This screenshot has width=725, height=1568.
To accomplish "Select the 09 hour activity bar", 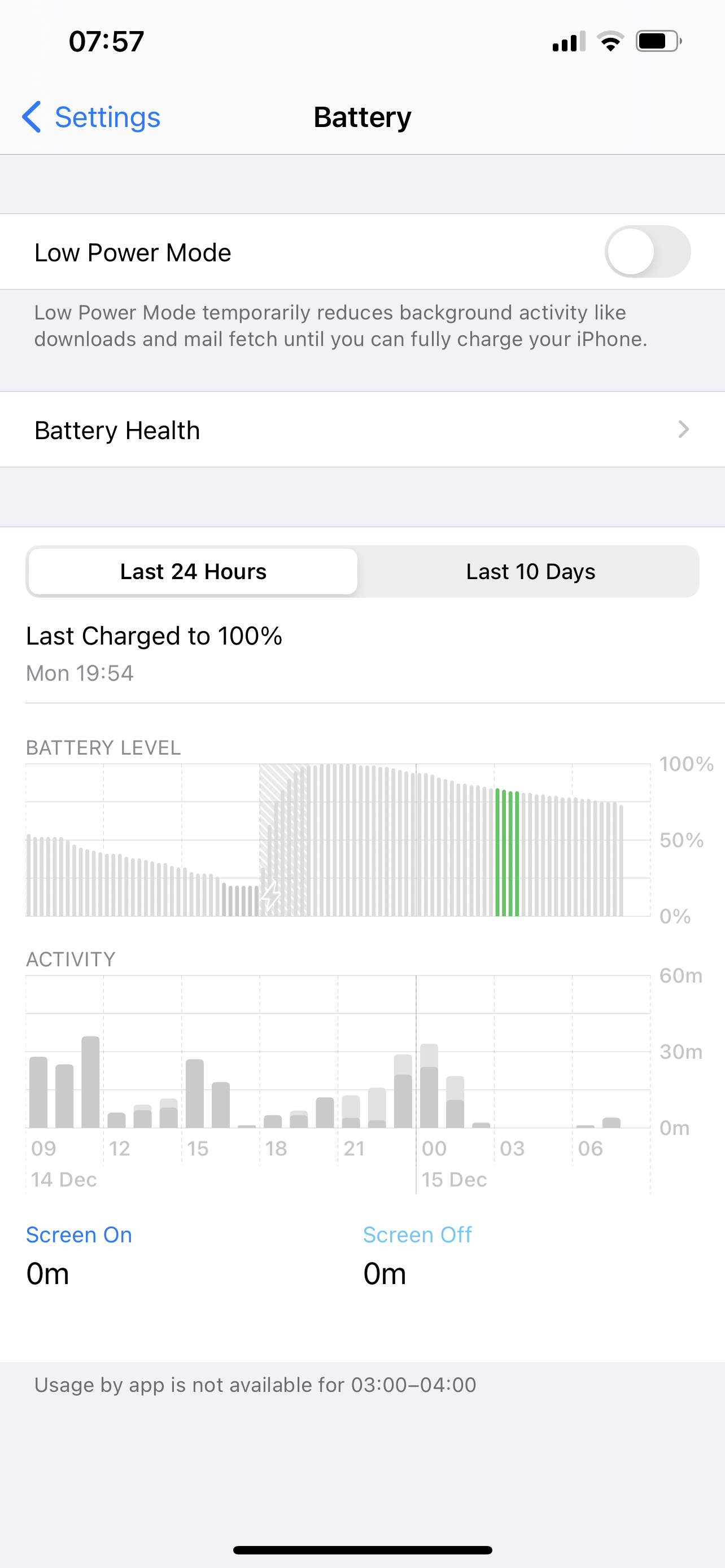I will (38, 1092).
